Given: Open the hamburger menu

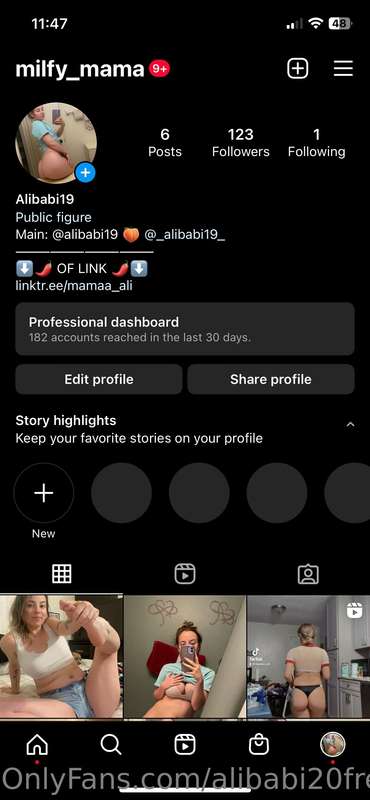Looking at the screenshot, I should 343,68.
